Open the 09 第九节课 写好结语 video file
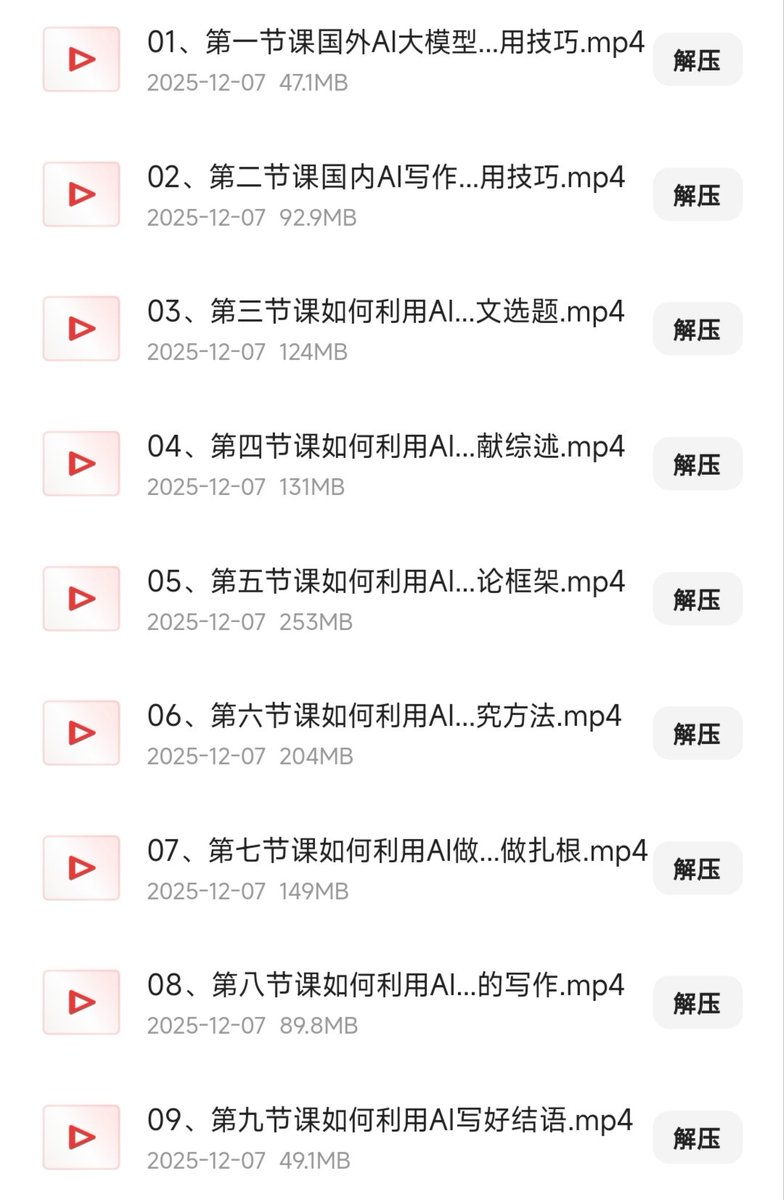The width and height of the screenshot is (784, 1200). (x=390, y=1121)
